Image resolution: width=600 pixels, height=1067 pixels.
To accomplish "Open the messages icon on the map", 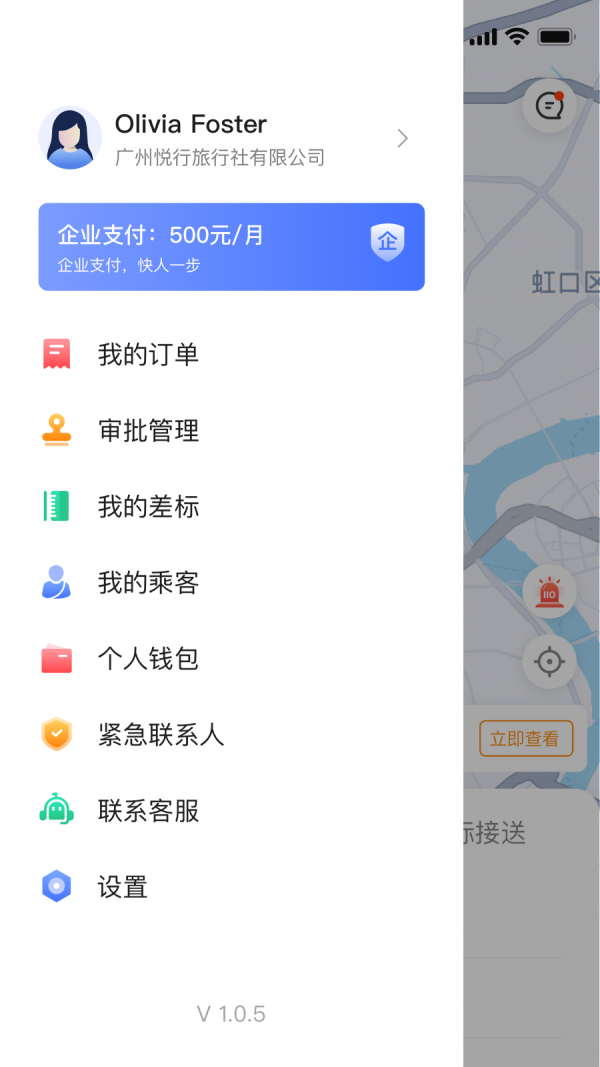I will click(x=549, y=105).
